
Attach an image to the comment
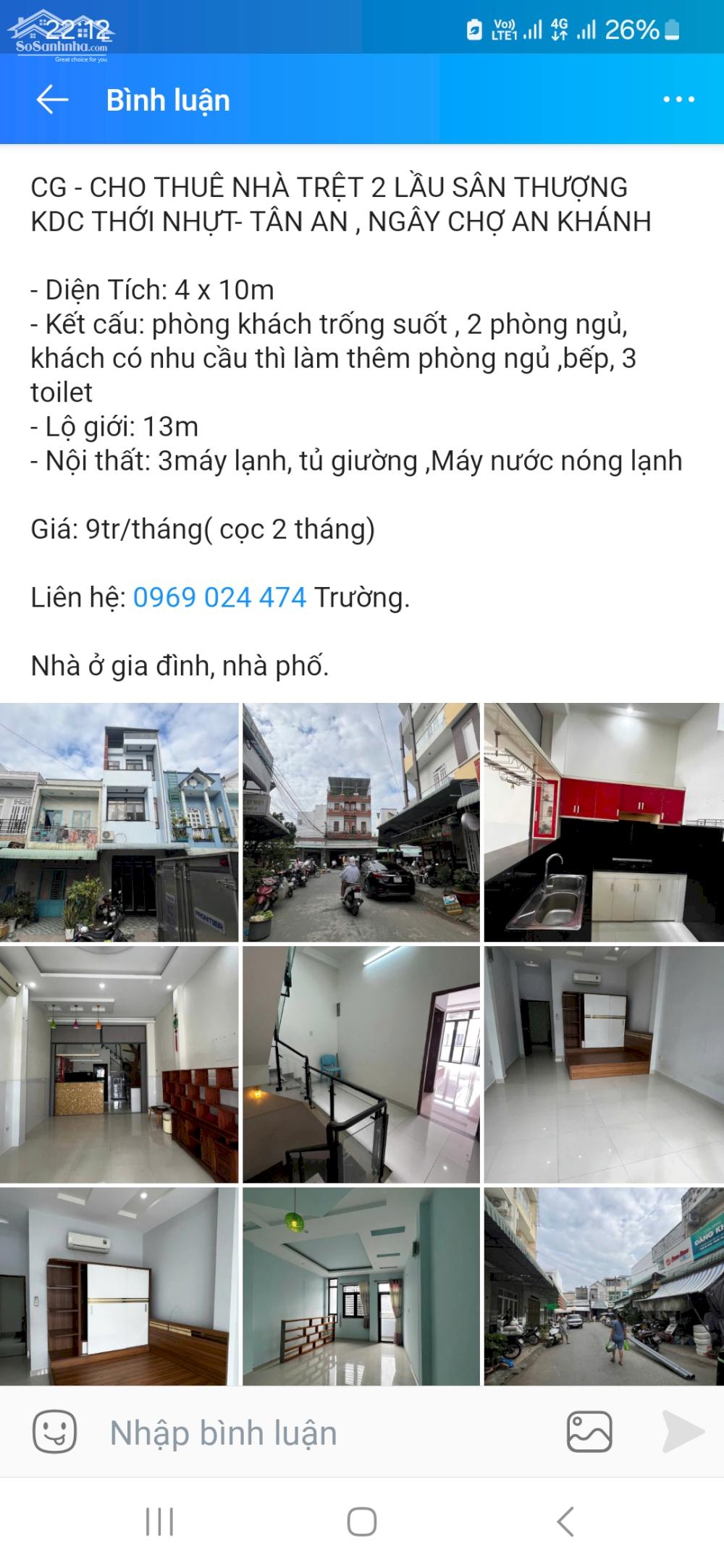coord(589,1431)
